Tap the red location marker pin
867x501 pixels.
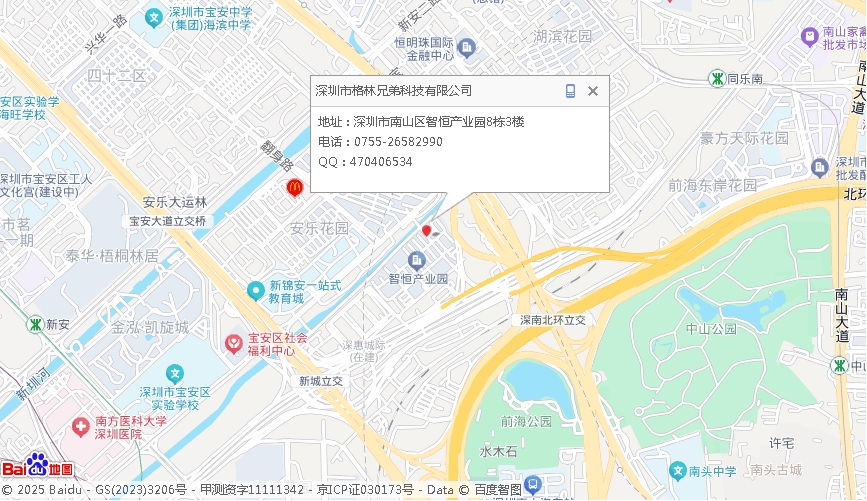click(x=426, y=231)
